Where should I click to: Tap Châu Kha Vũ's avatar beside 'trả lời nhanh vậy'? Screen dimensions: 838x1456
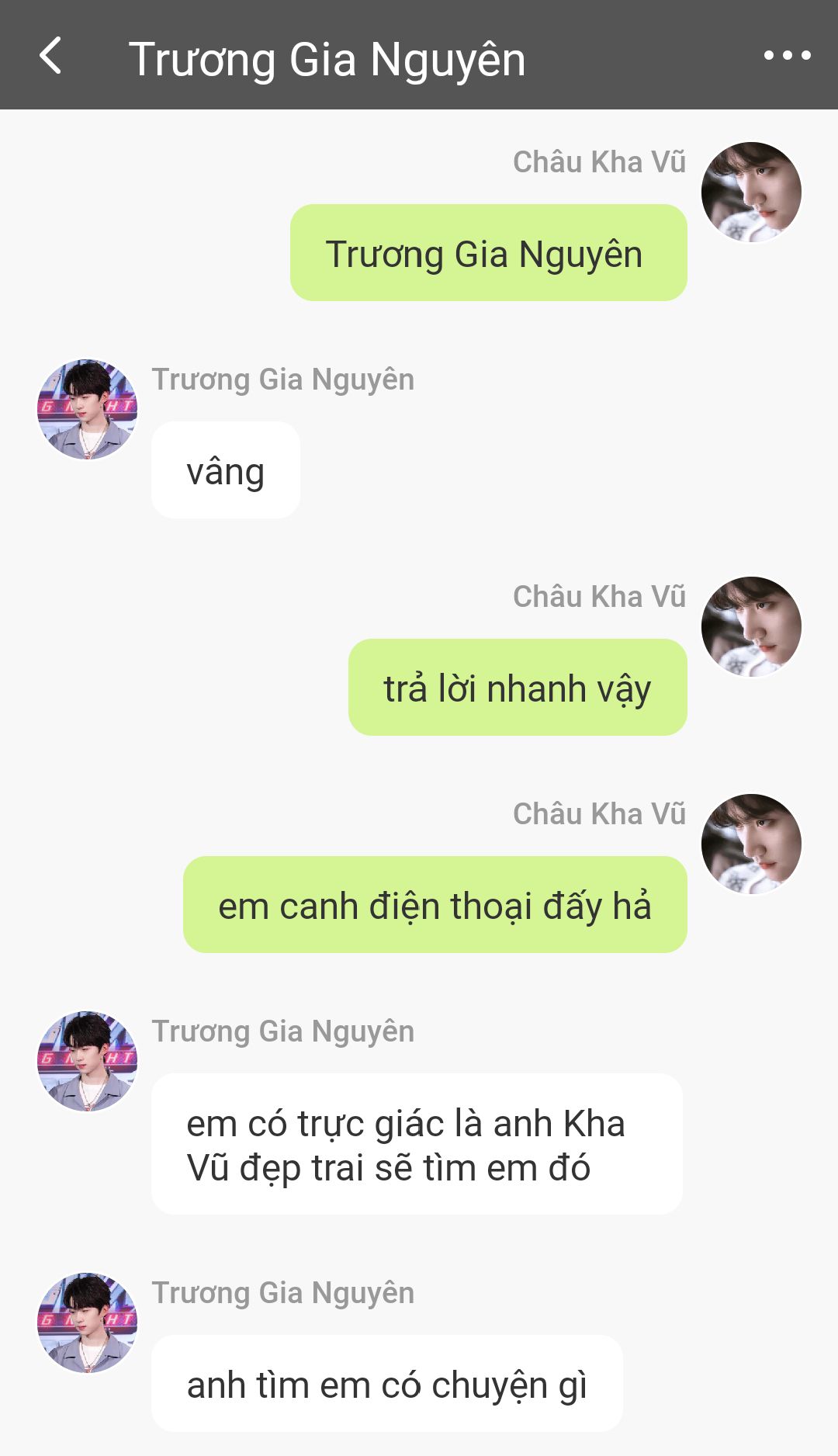pyautogui.click(x=751, y=626)
